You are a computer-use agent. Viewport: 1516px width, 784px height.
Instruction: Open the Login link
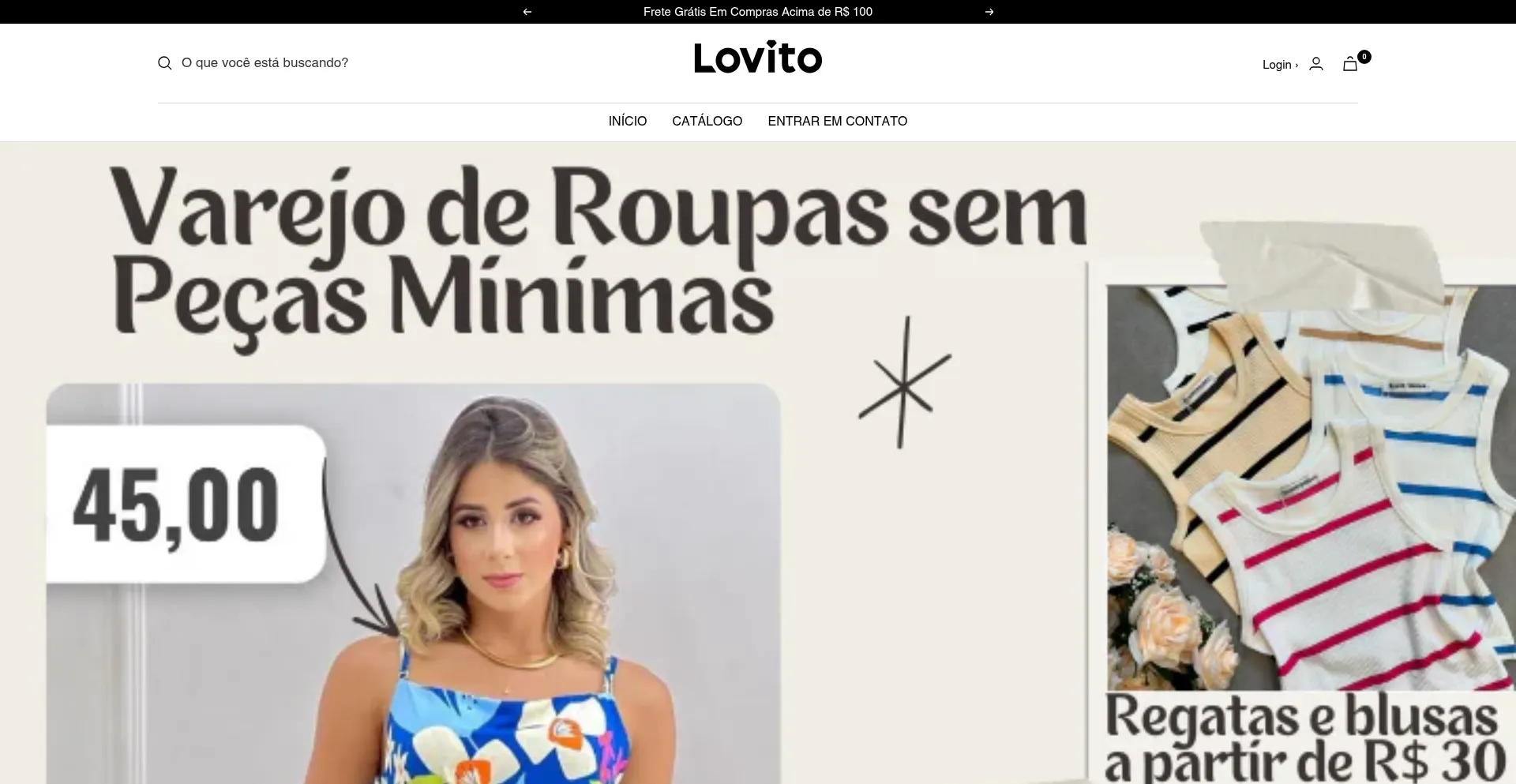point(1277,65)
